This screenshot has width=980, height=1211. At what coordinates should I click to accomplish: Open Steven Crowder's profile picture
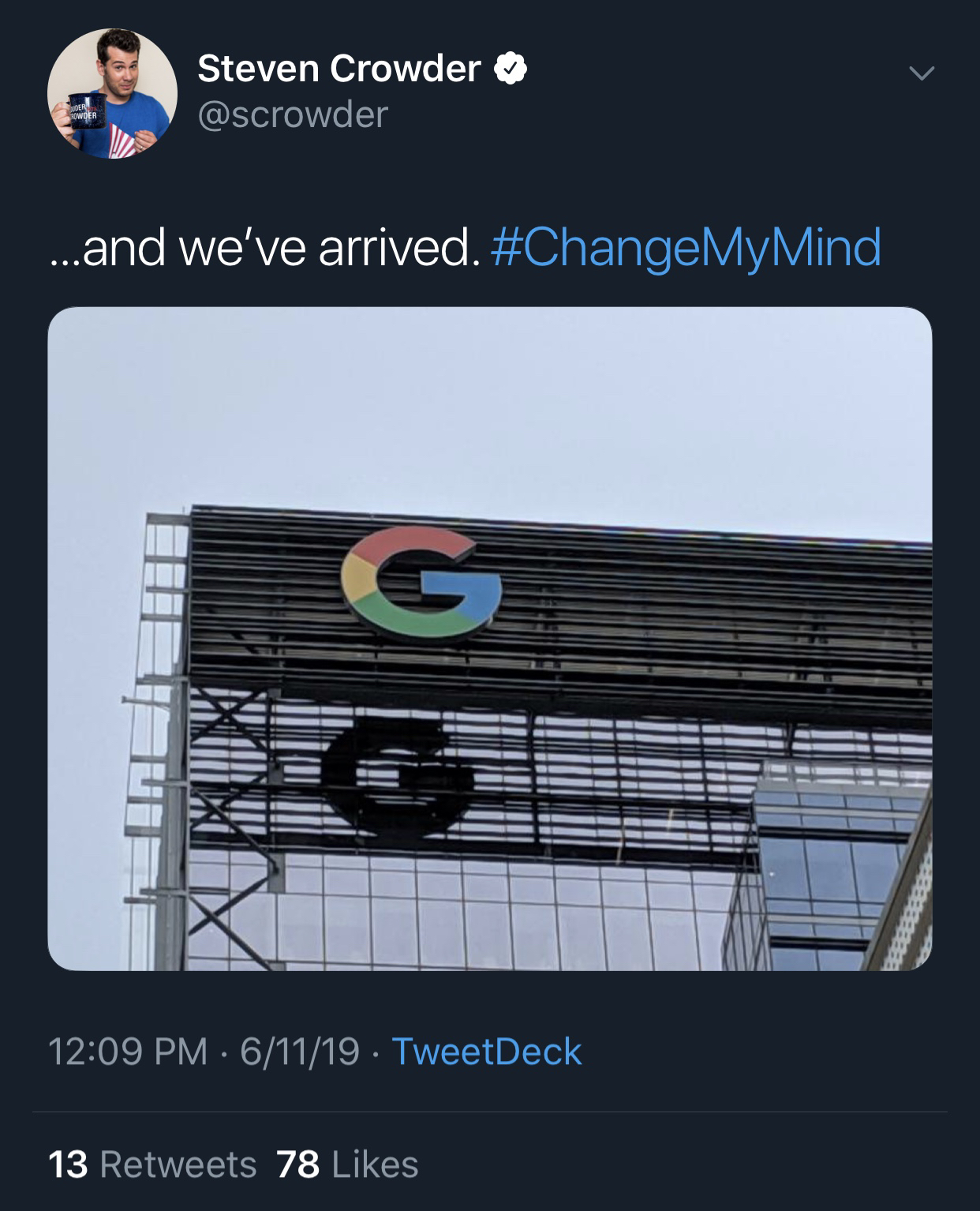(112, 94)
